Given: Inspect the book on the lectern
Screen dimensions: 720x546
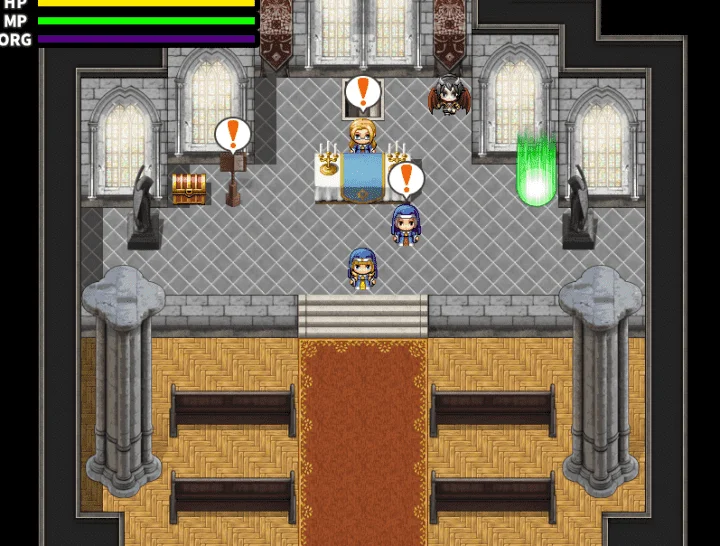Looking at the screenshot, I should [233, 163].
